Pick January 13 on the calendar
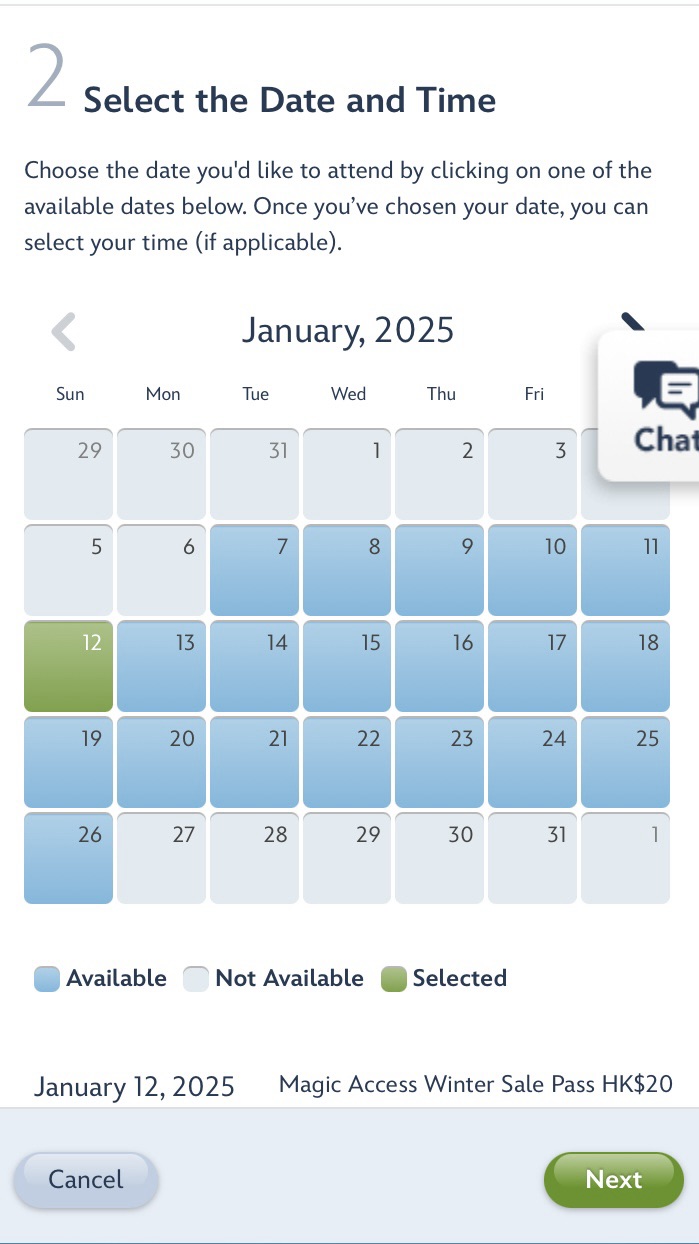Image resolution: width=699 pixels, height=1244 pixels. pyautogui.click(x=161, y=666)
